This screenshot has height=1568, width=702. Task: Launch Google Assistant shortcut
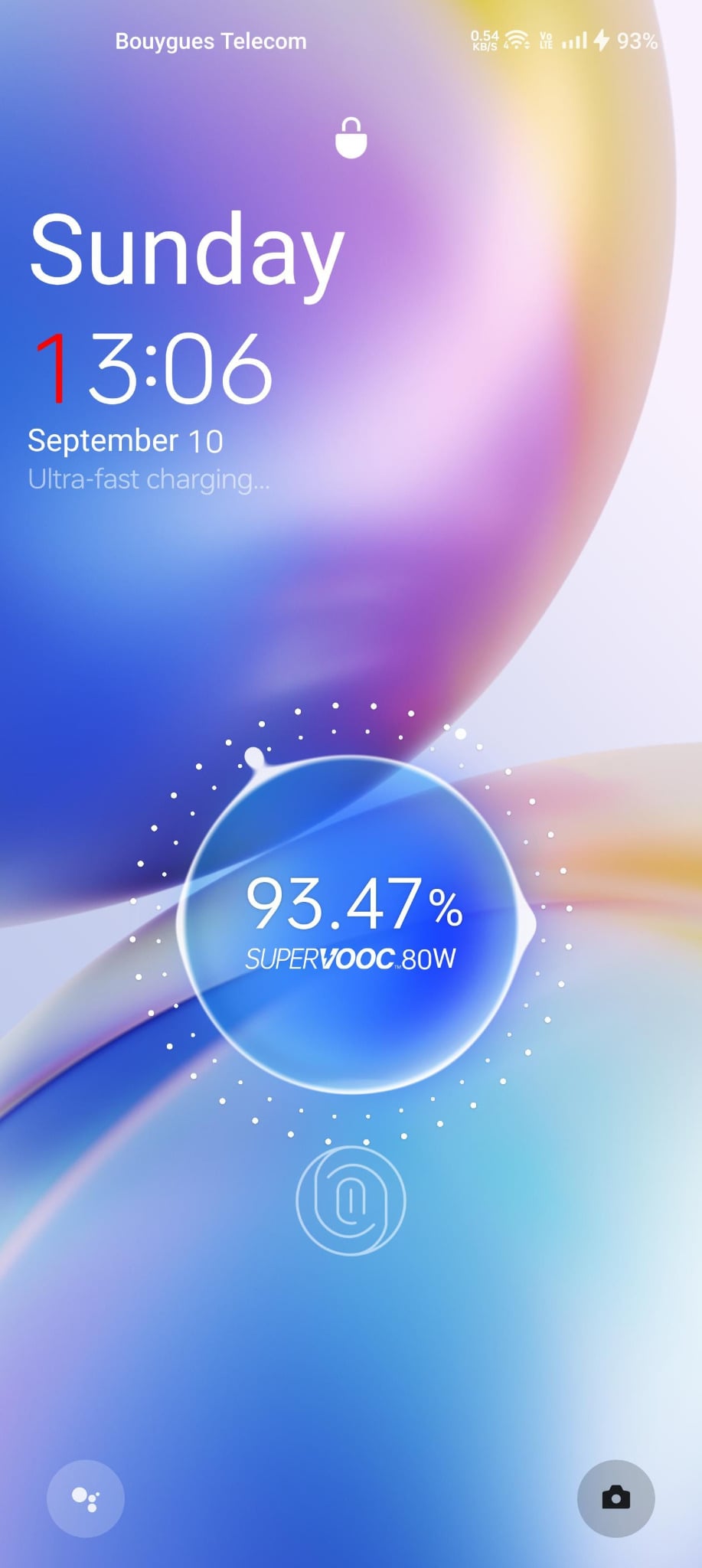pos(86,1498)
